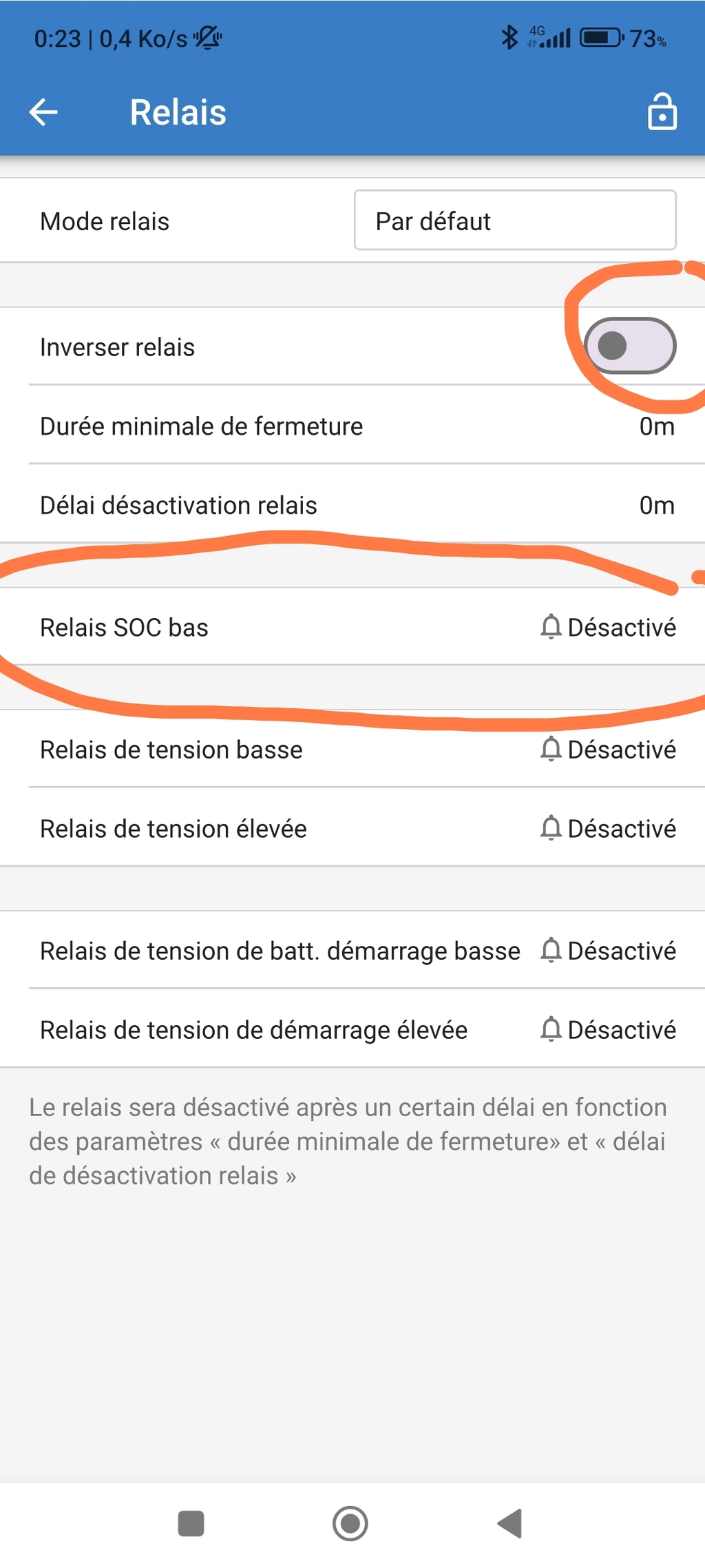Image resolution: width=705 pixels, height=1568 pixels.
Task: Tap the lock icon in the header
Action: pyautogui.click(x=662, y=112)
